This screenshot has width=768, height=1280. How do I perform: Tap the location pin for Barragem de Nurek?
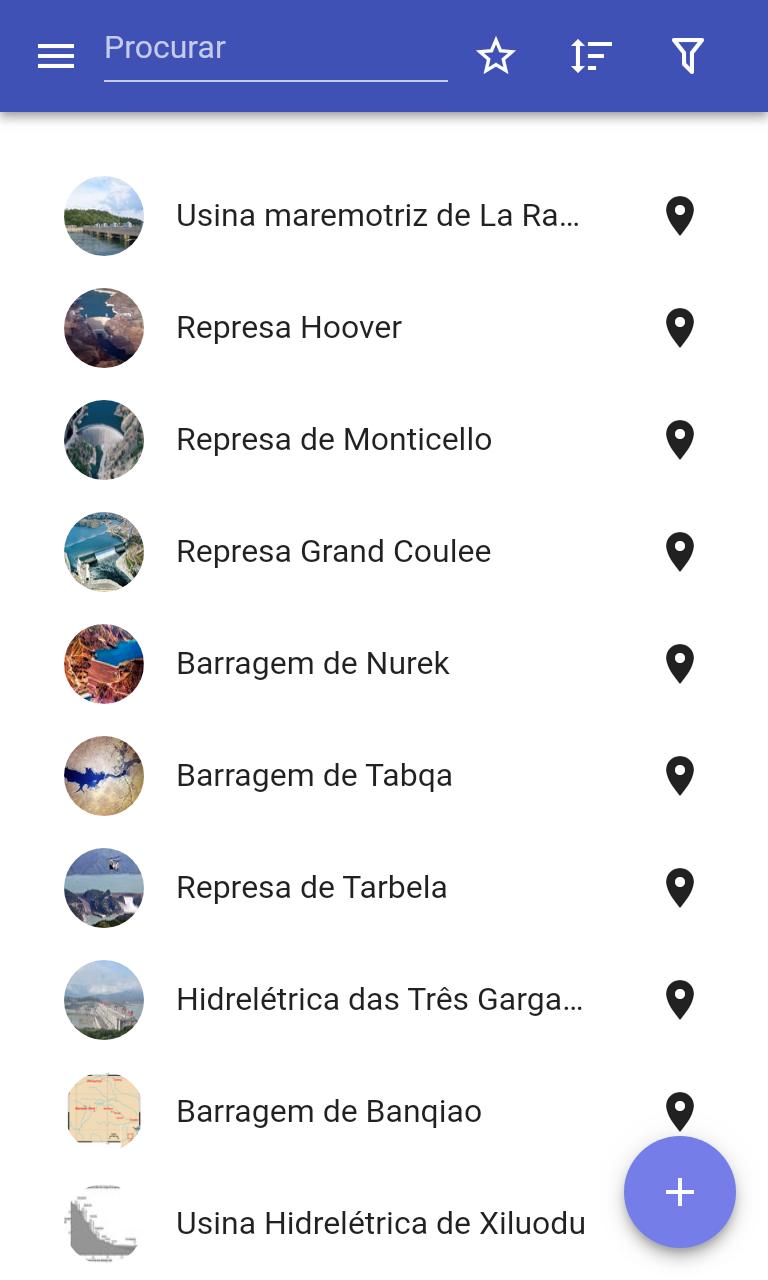680,664
